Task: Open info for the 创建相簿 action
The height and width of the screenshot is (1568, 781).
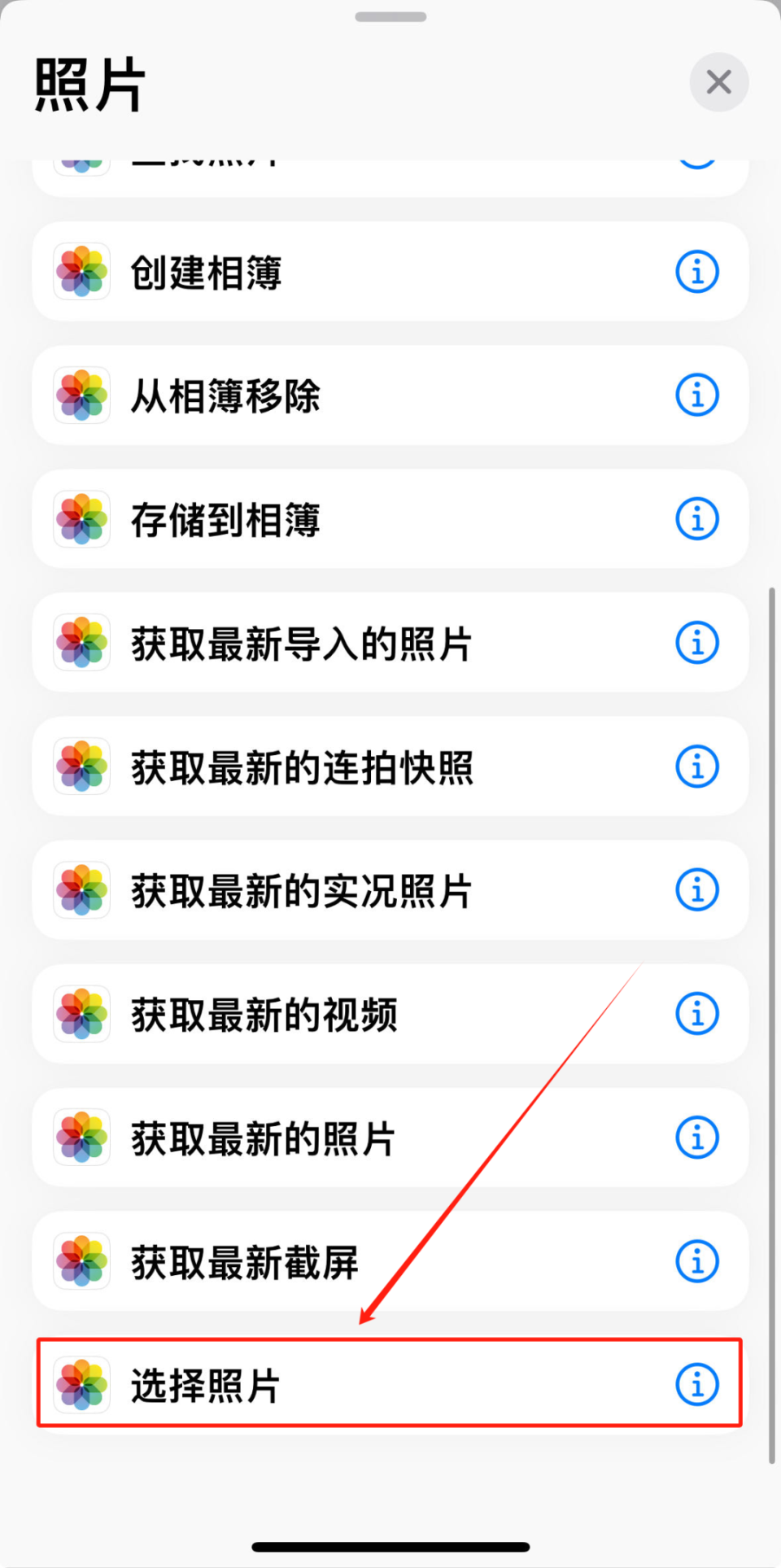Action: [696, 272]
